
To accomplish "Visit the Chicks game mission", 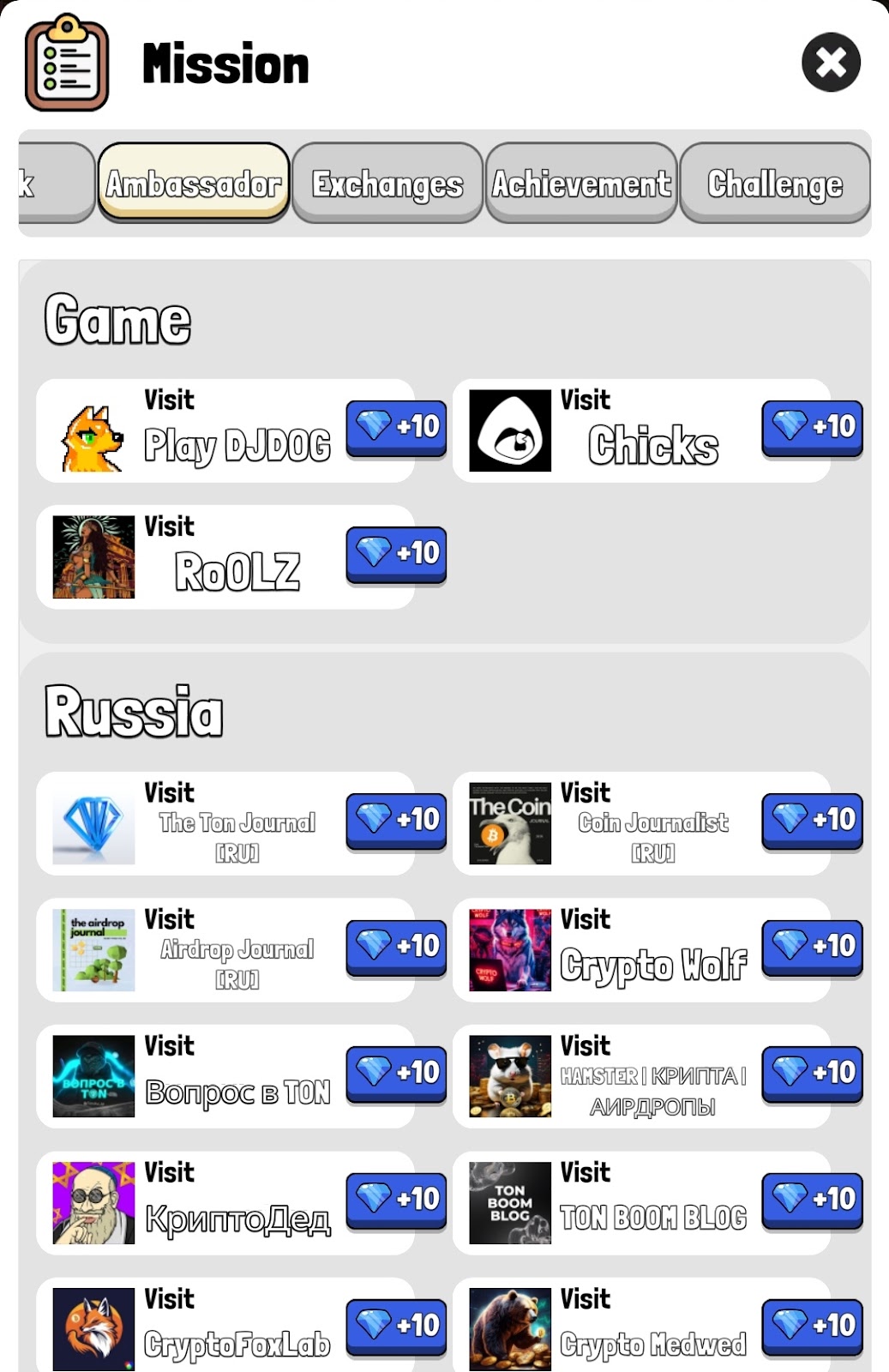I will point(652,431).
